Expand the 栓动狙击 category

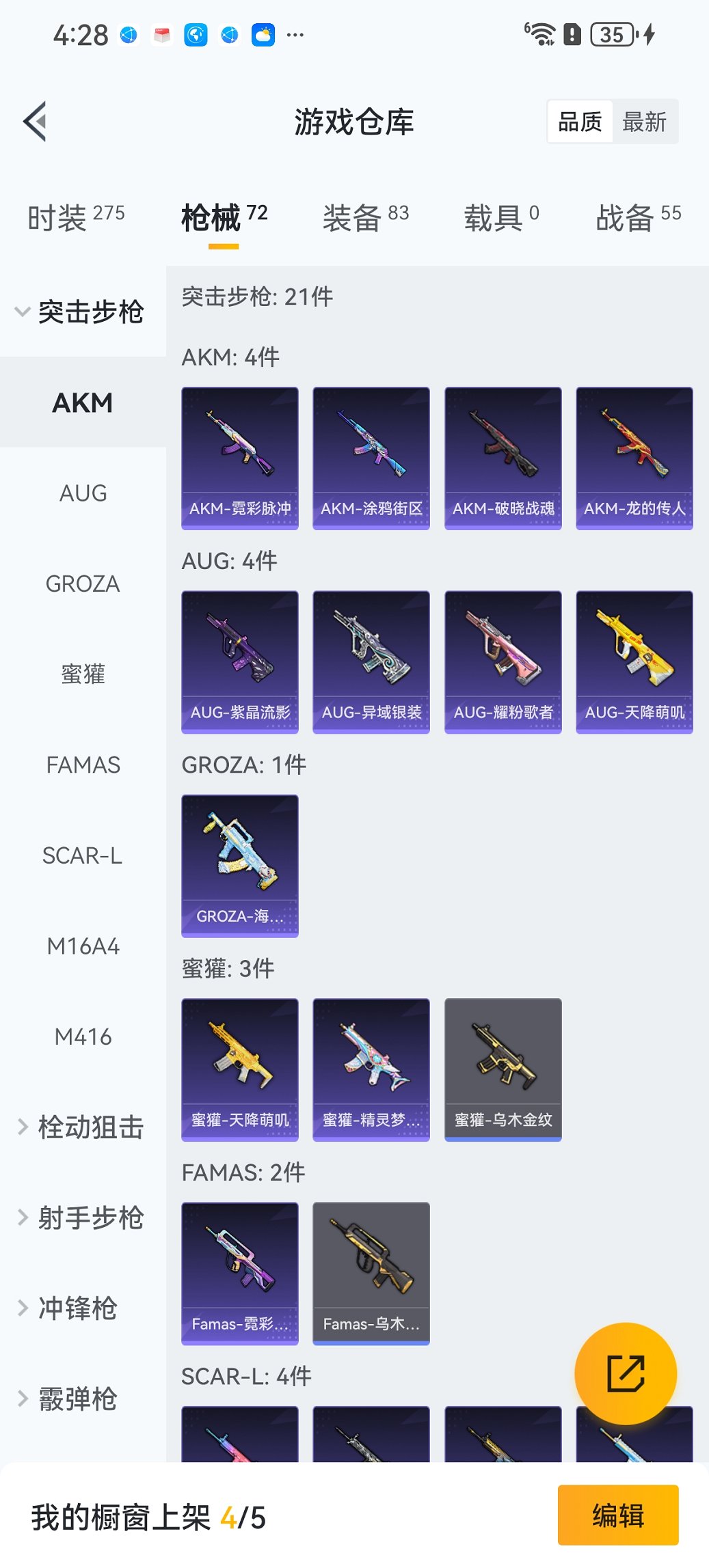82,1128
